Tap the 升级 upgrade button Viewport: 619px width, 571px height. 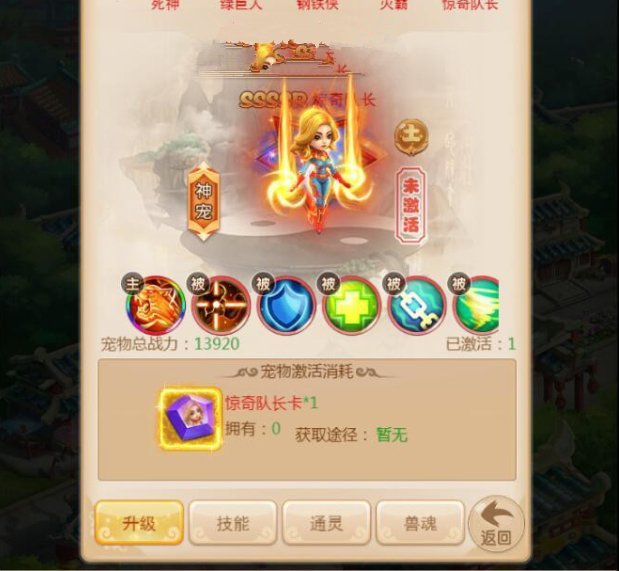139,523
